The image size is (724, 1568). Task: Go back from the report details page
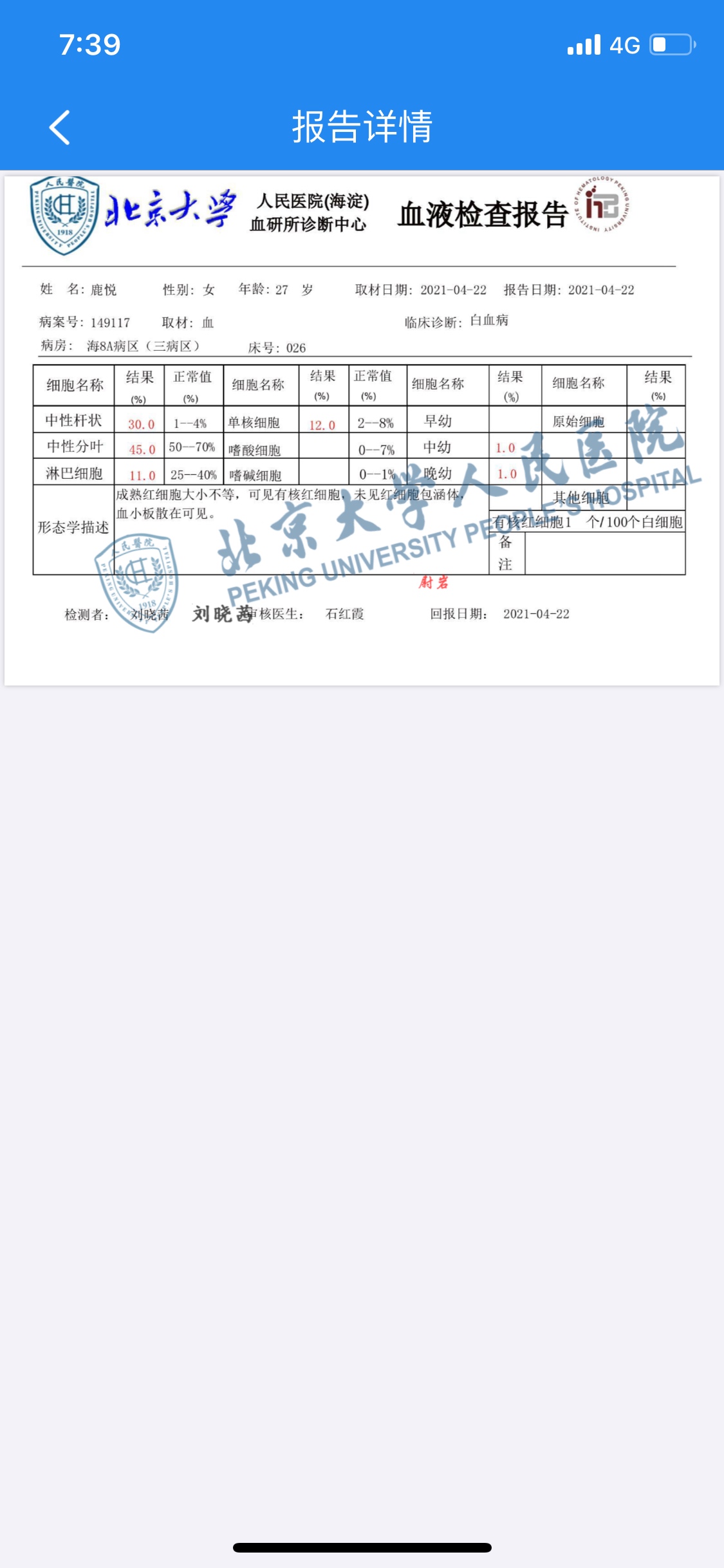(59, 127)
